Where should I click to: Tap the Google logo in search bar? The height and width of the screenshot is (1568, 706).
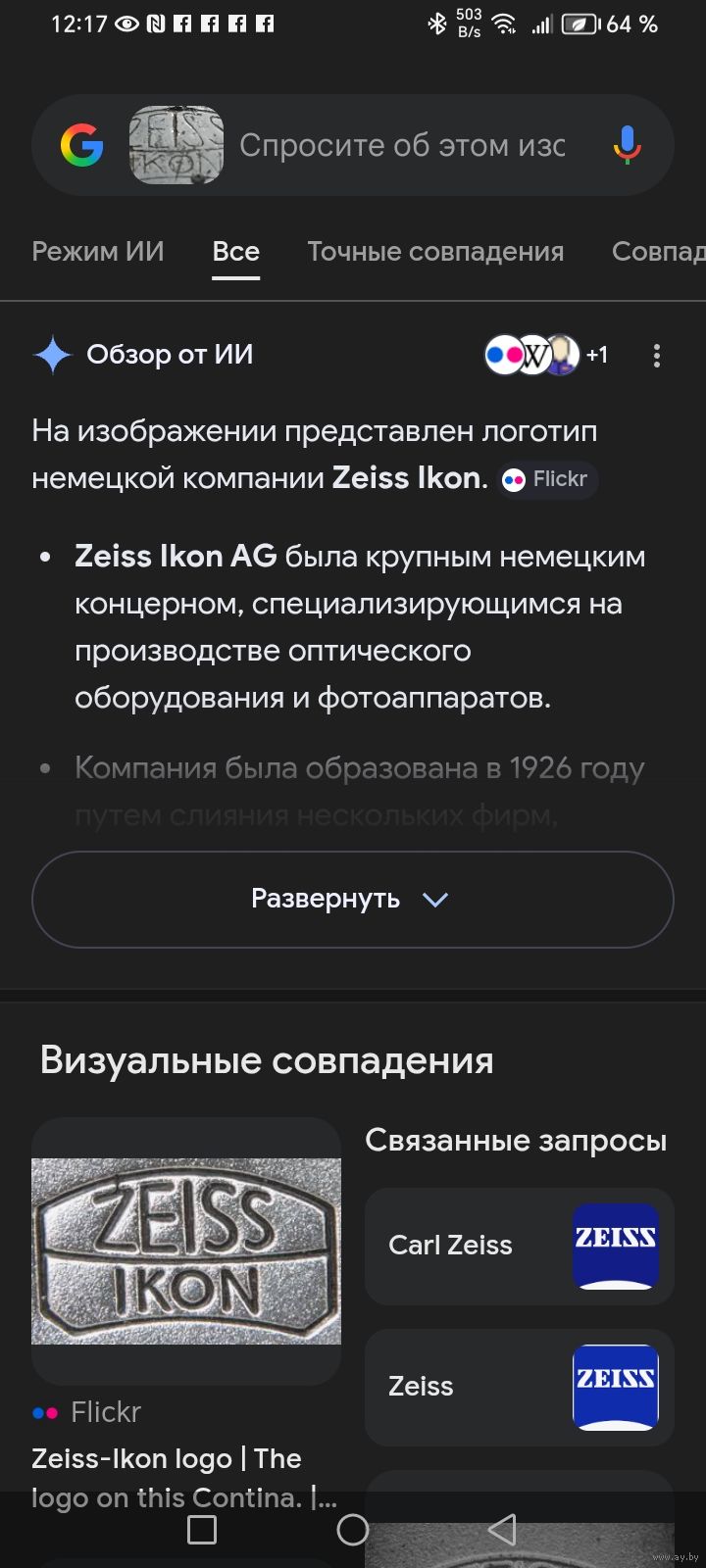[81, 146]
